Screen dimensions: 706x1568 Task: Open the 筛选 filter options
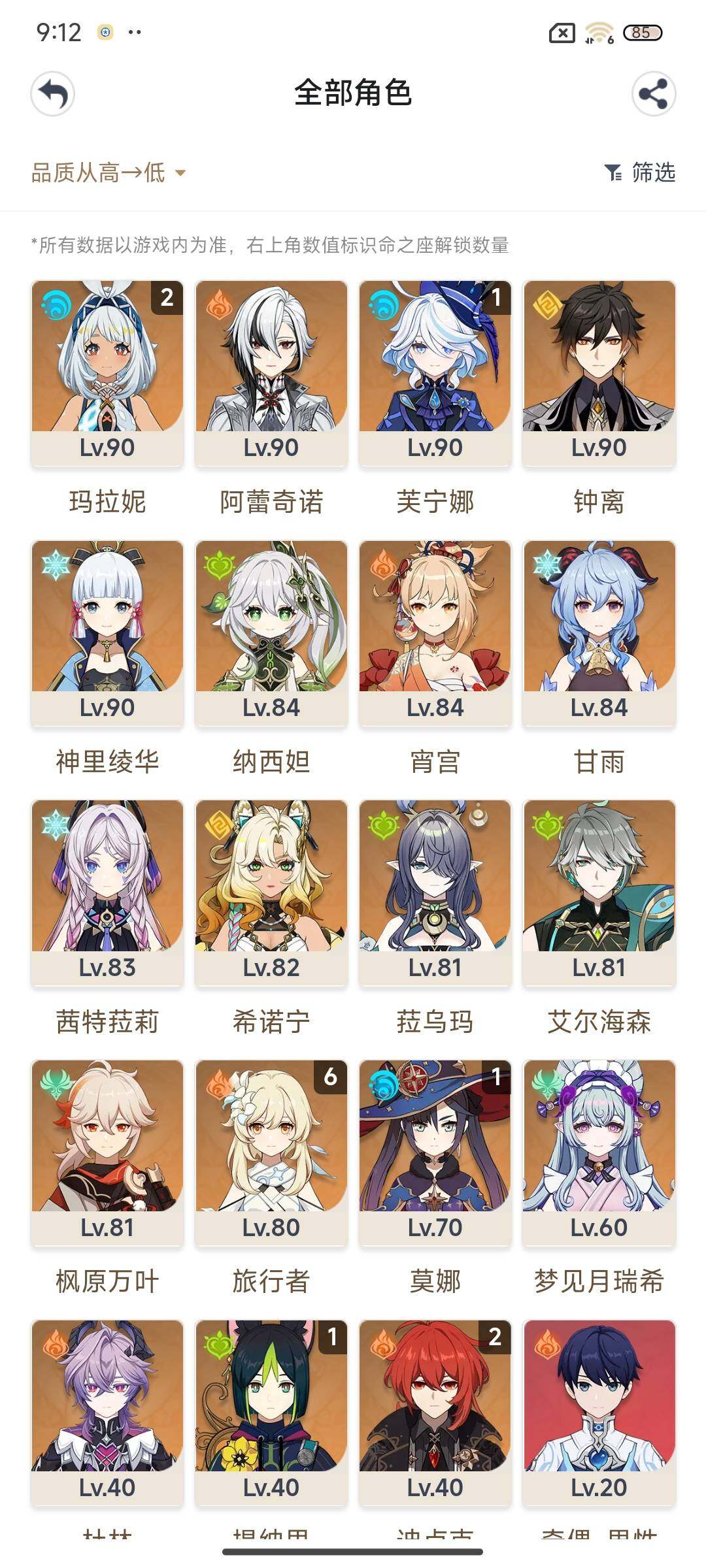point(641,173)
